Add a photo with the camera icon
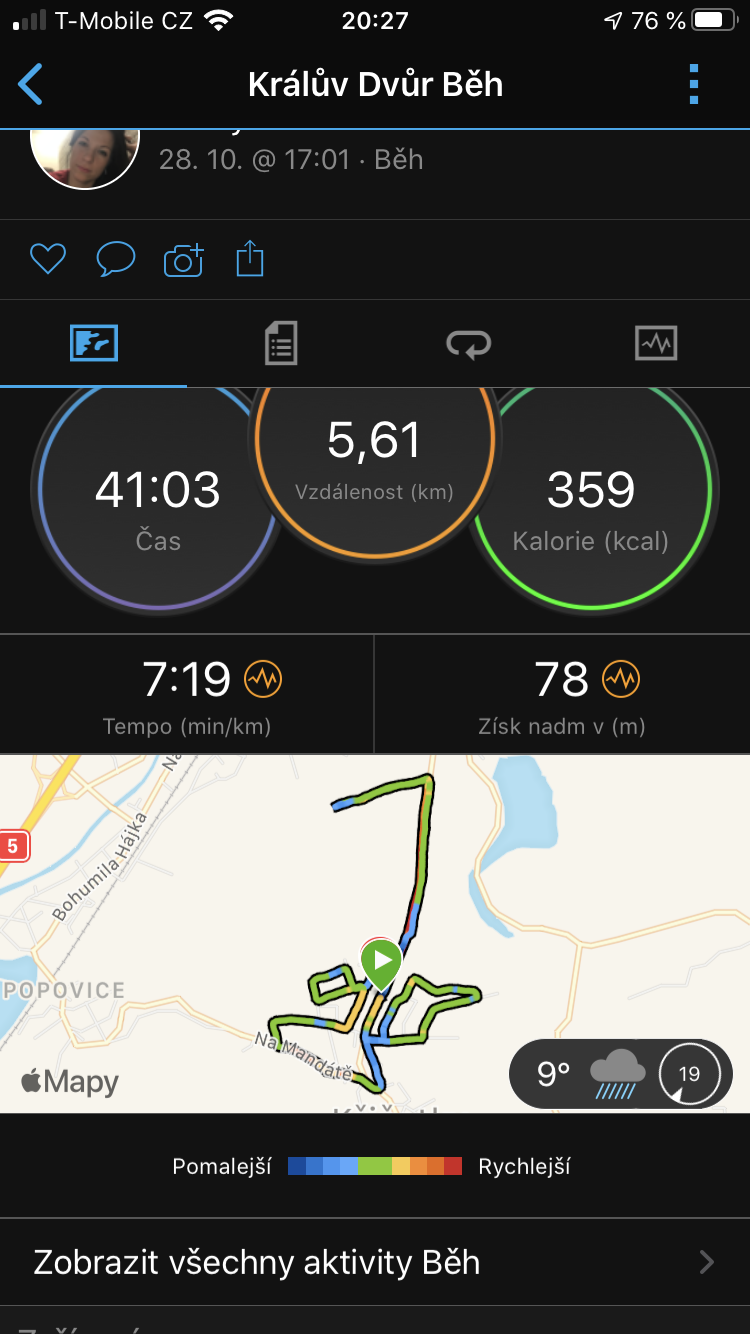Screen dimensions: 750x1334 [183, 260]
